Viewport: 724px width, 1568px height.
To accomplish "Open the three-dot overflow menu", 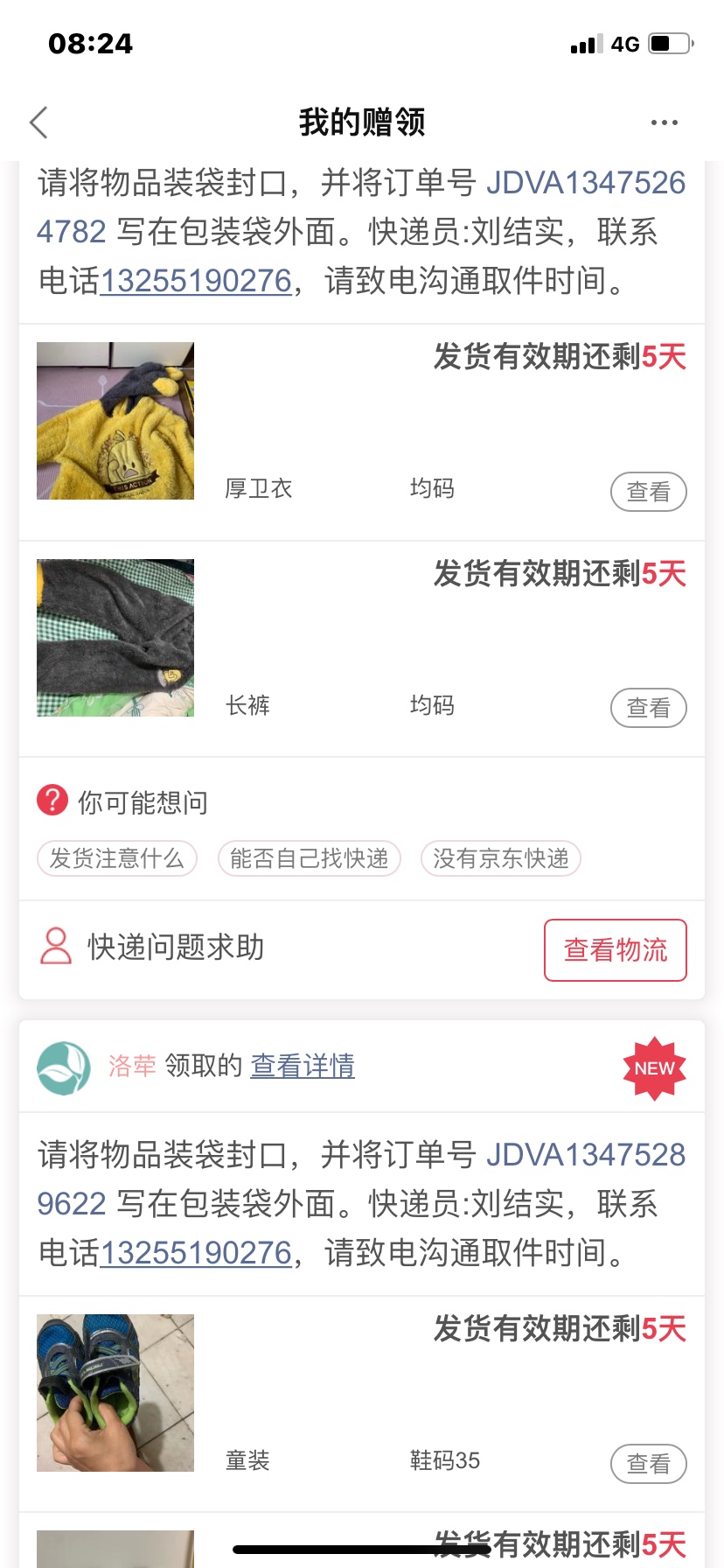I will click(x=664, y=122).
